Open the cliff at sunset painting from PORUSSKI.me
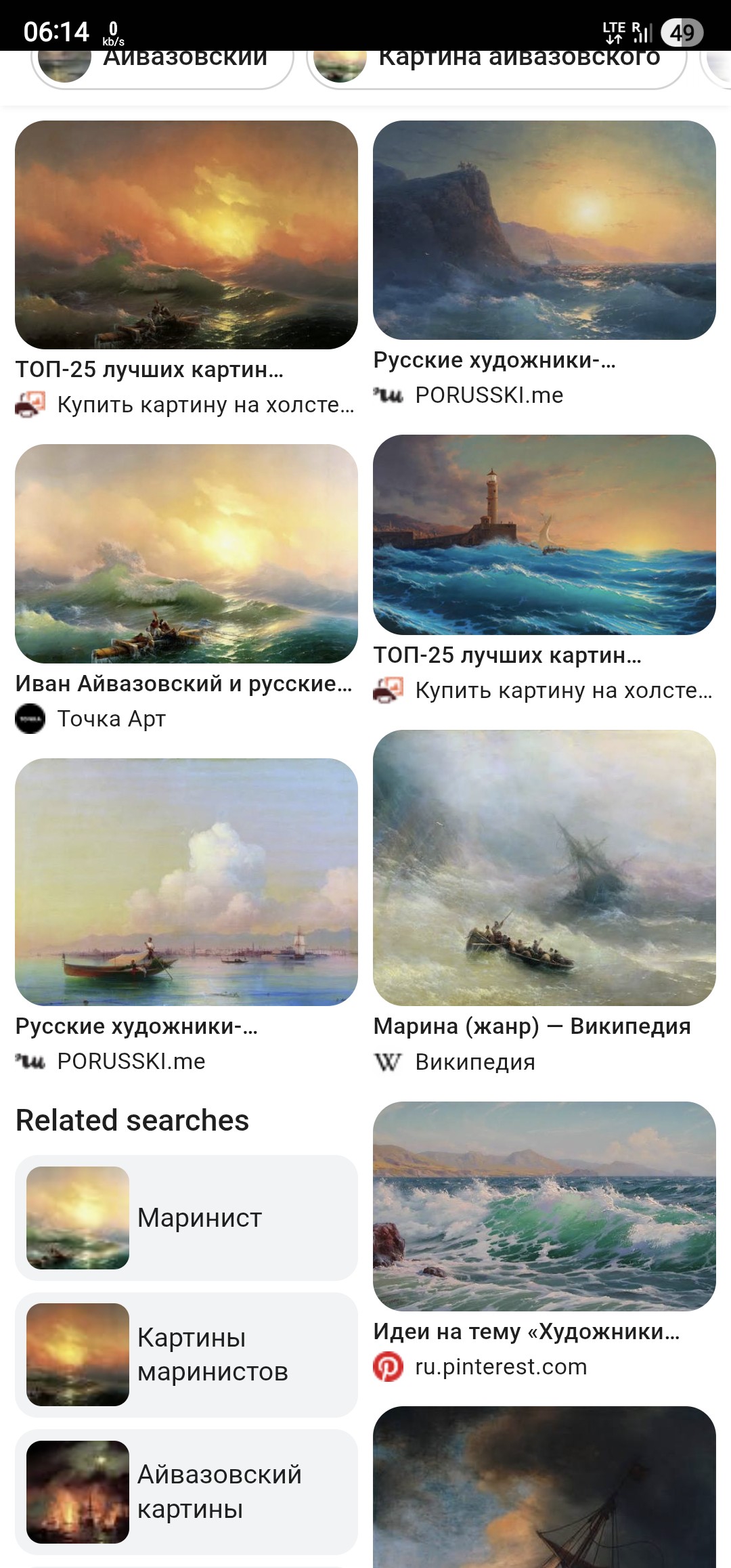The height and width of the screenshot is (1568, 731). point(544,230)
